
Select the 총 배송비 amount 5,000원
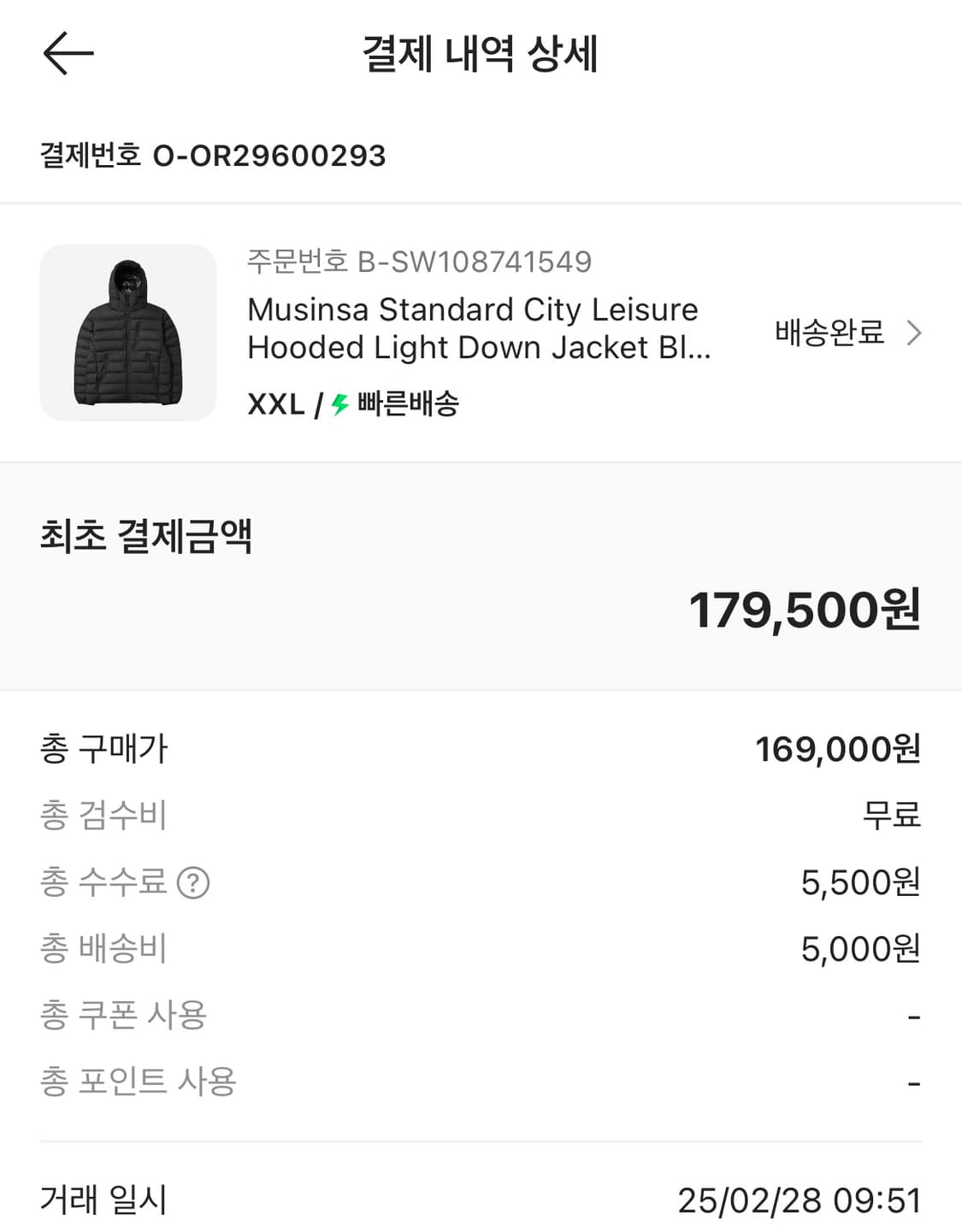click(x=859, y=947)
